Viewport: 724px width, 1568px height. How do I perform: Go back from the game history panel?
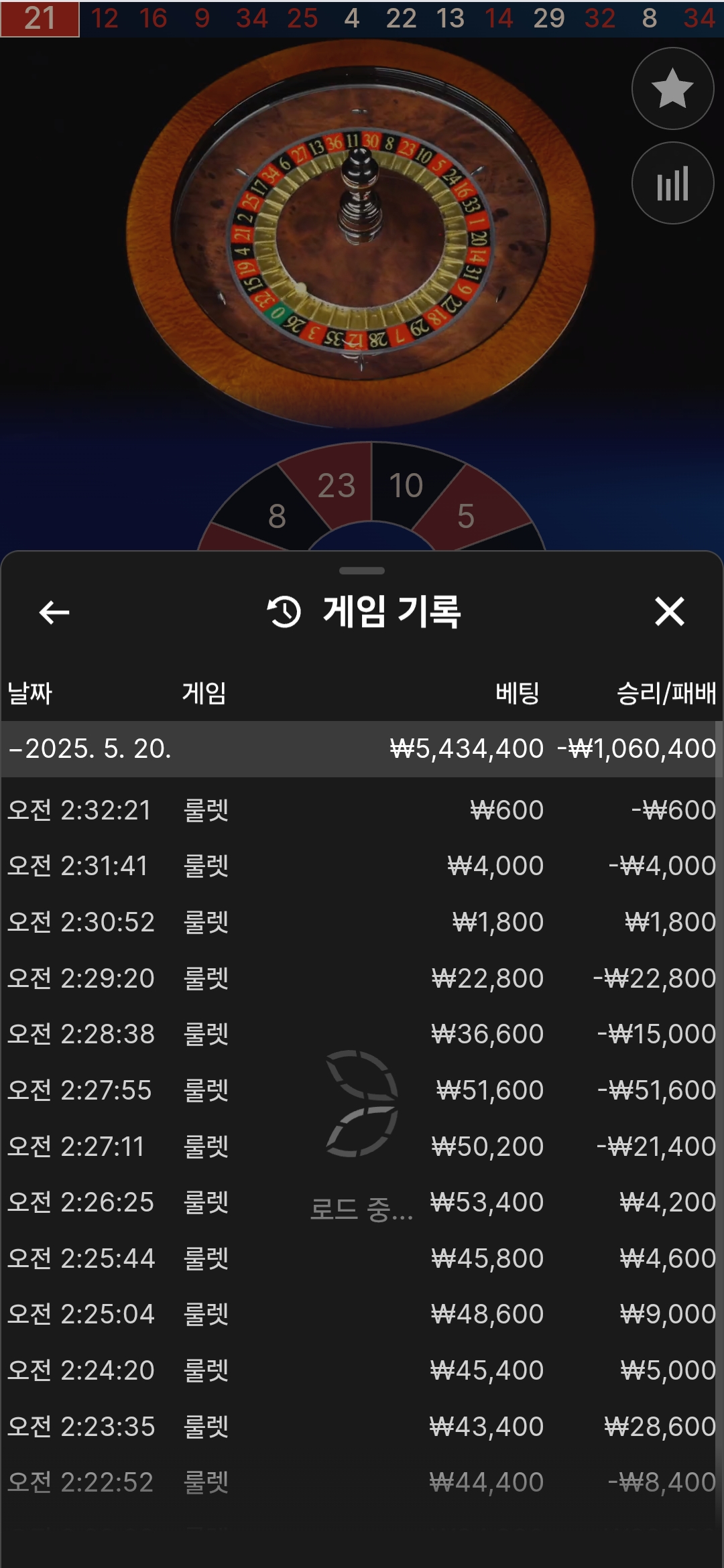point(54,612)
